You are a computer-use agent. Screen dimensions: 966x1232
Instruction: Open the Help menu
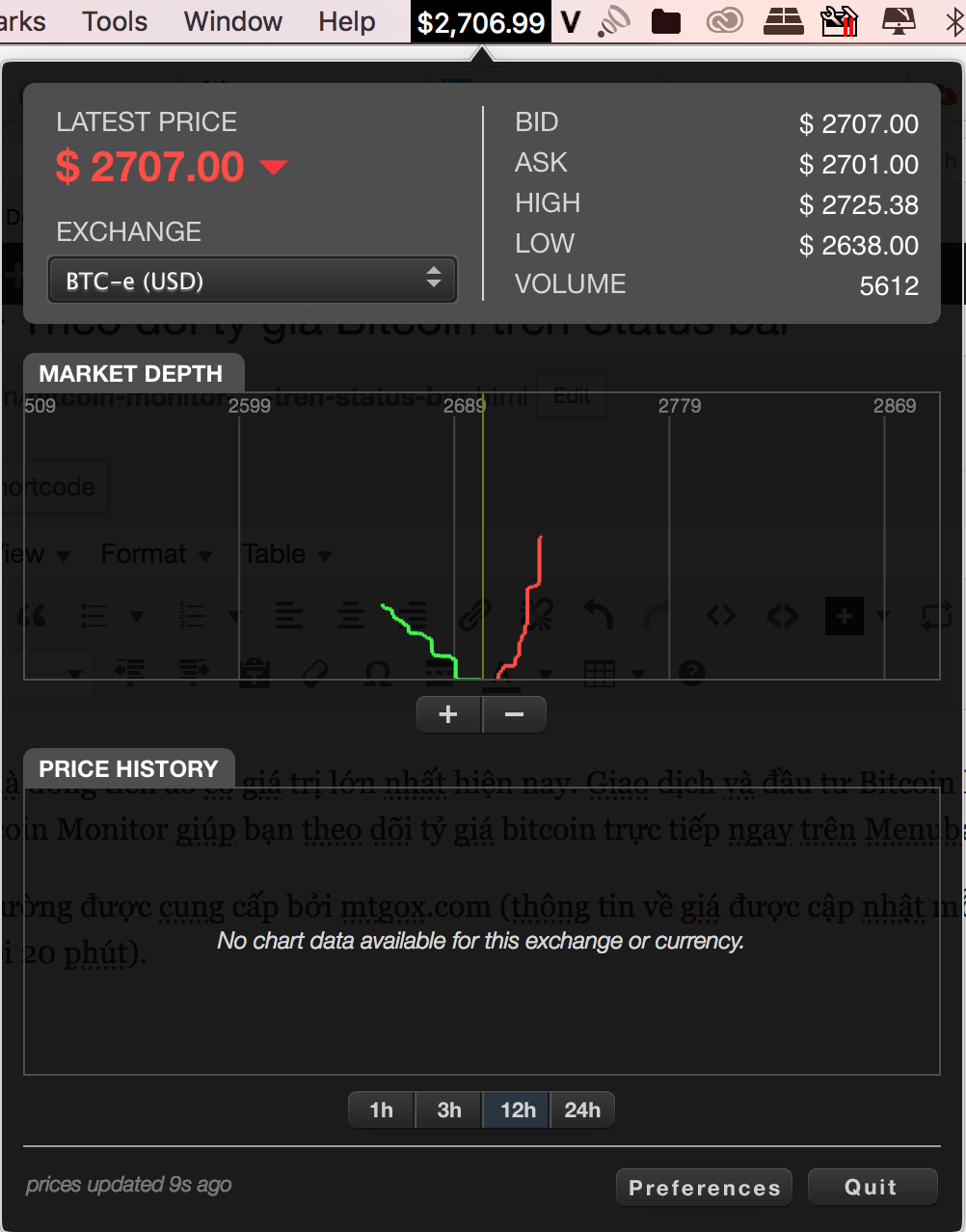(x=346, y=20)
